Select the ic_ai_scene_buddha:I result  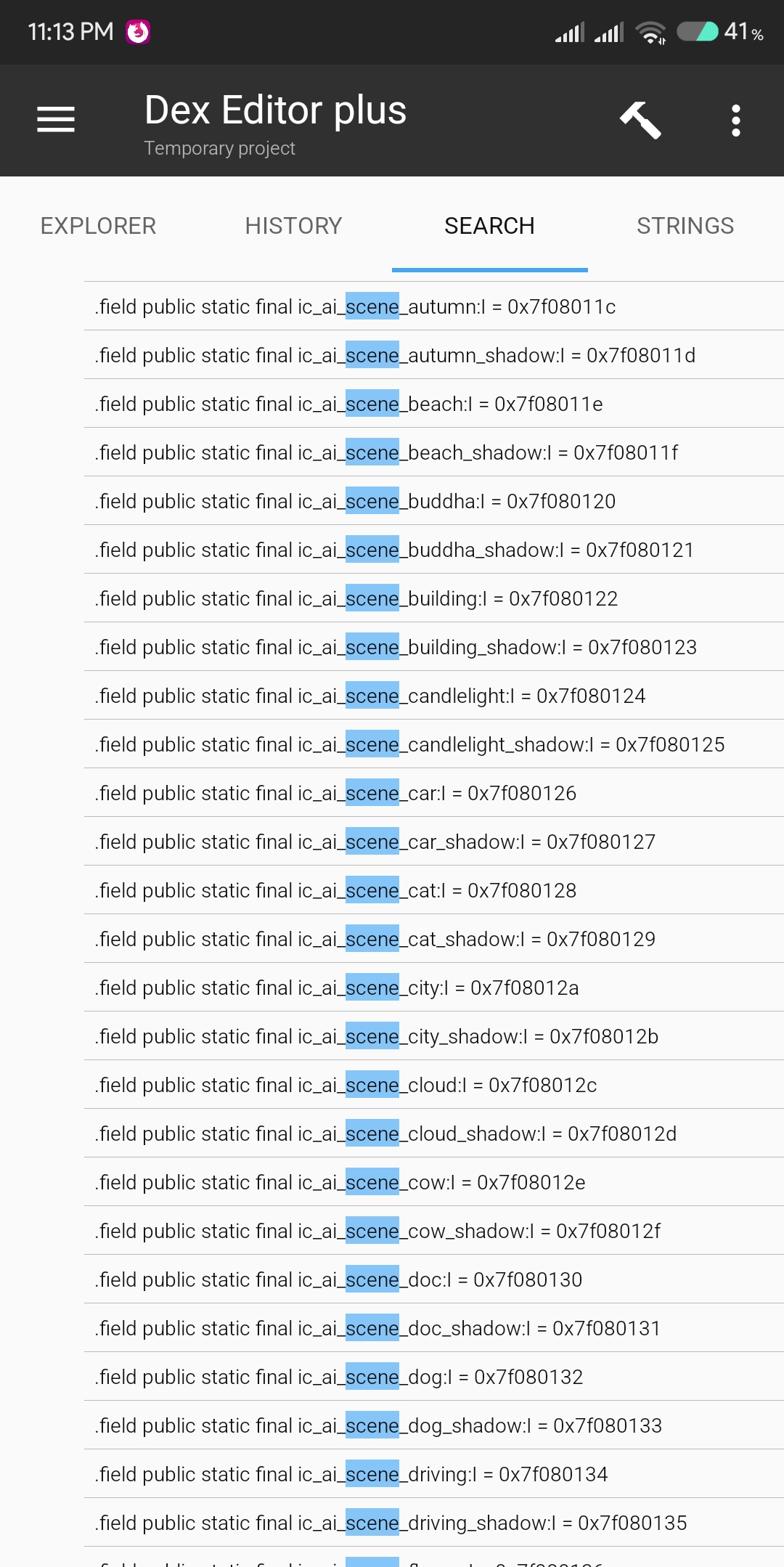(x=355, y=502)
